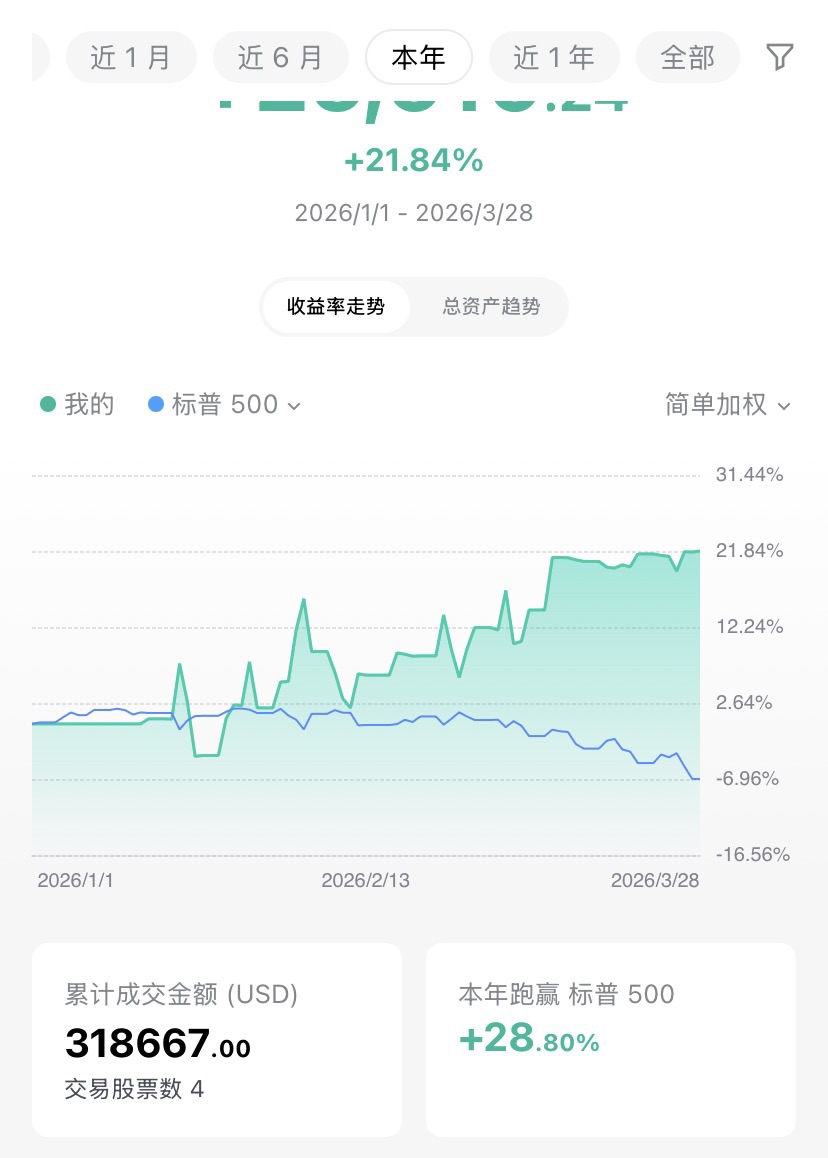Select the 本年 time range chip
Screen dimensions: 828x1158
418,57
